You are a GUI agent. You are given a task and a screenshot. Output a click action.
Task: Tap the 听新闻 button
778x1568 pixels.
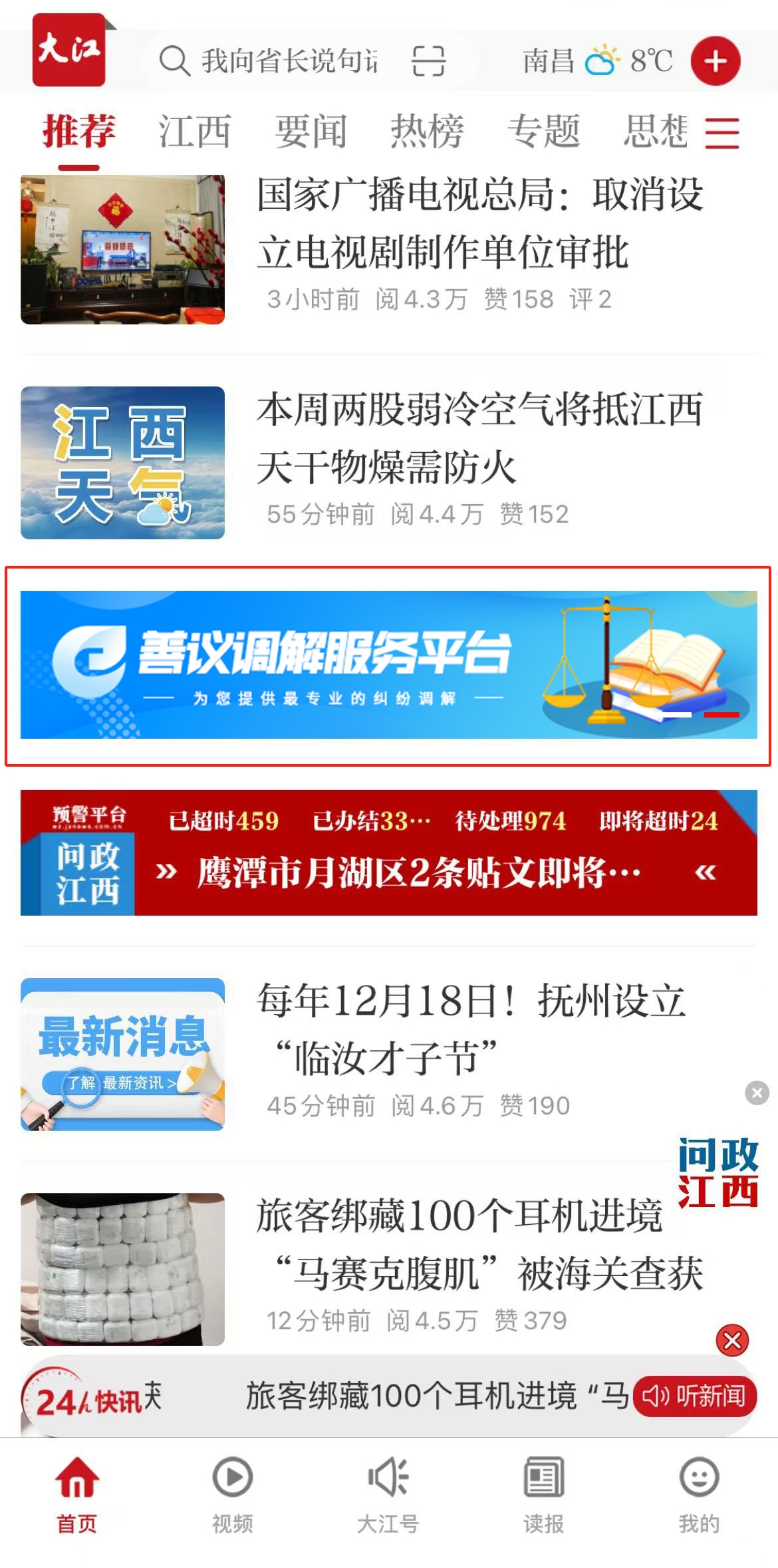pyautogui.click(x=694, y=1396)
